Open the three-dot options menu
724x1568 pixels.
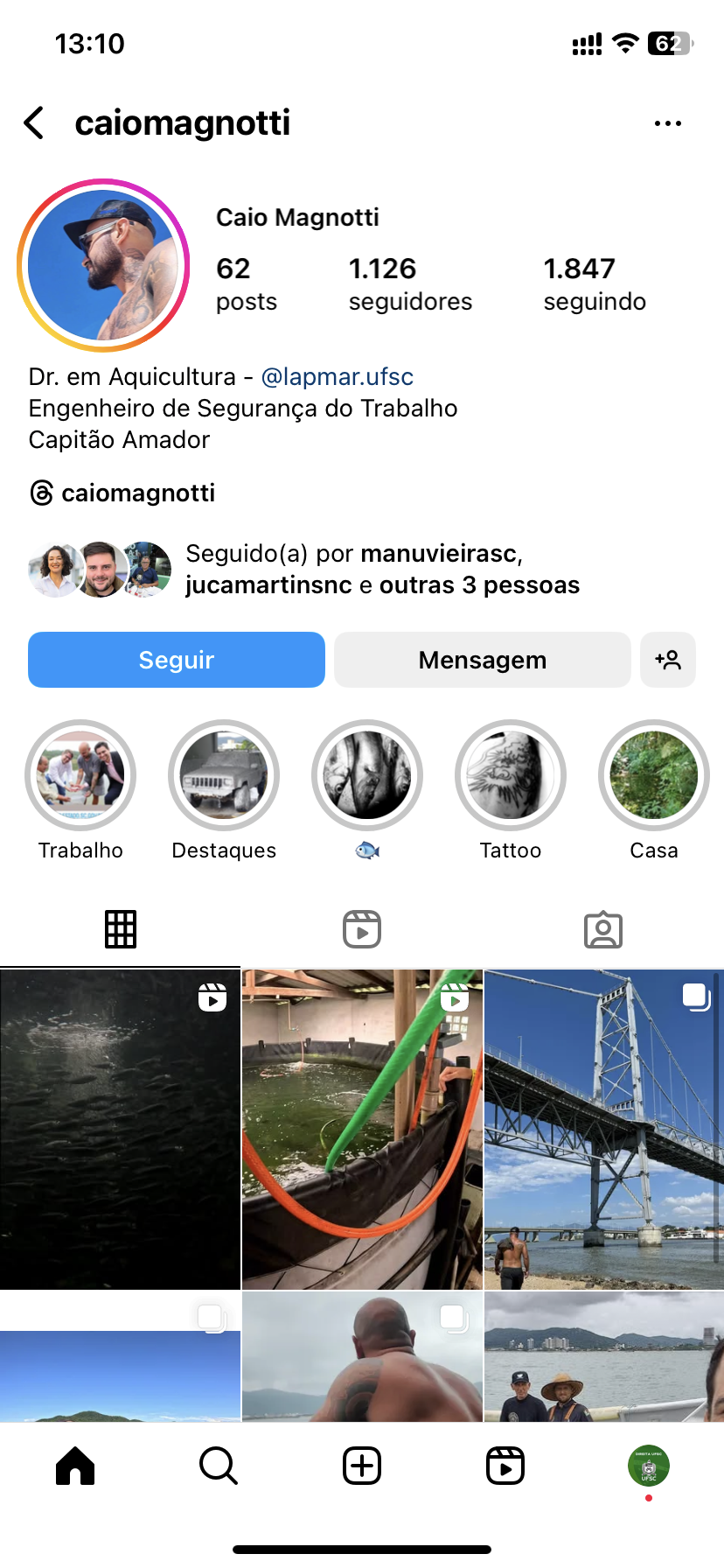pyautogui.click(x=667, y=123)
